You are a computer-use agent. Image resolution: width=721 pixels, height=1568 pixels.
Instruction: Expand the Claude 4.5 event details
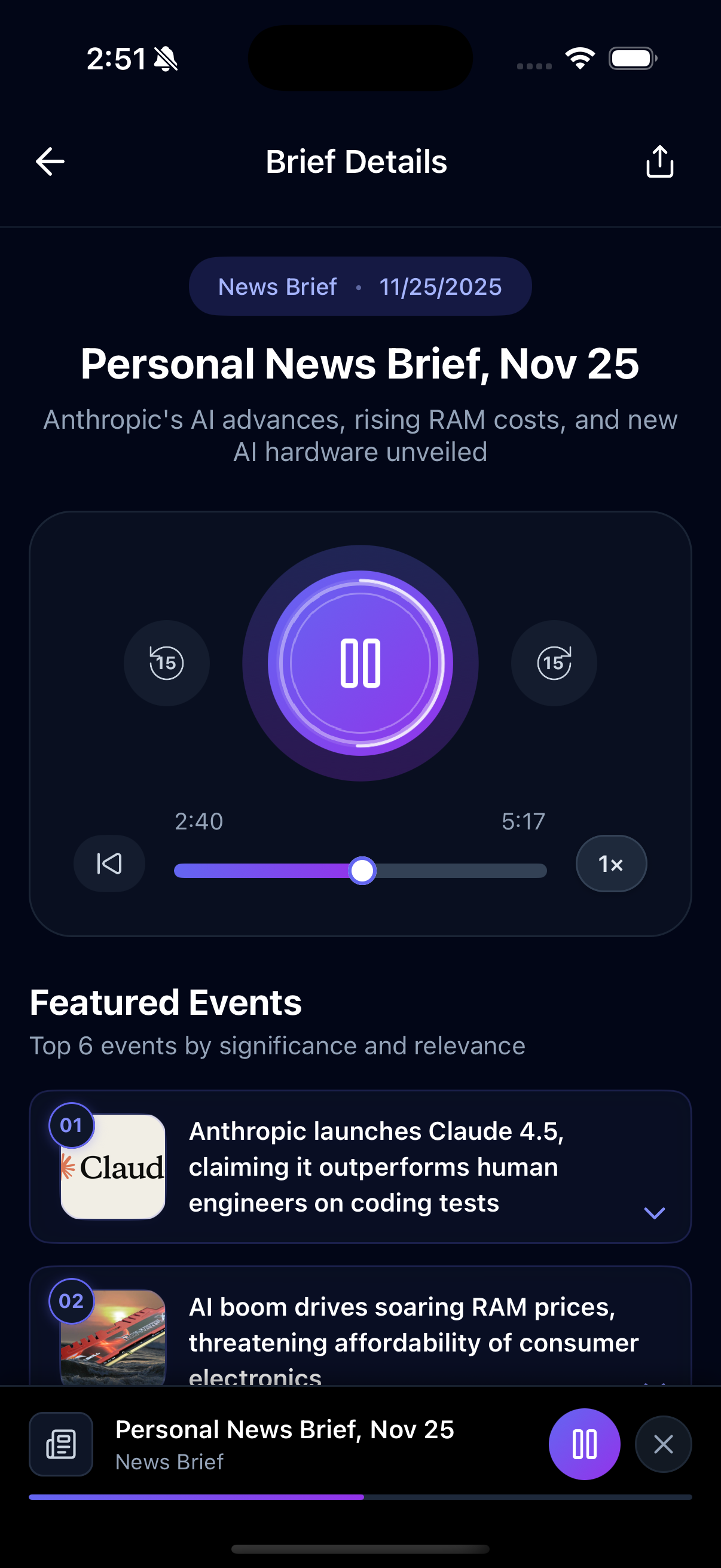point(377,1167)
